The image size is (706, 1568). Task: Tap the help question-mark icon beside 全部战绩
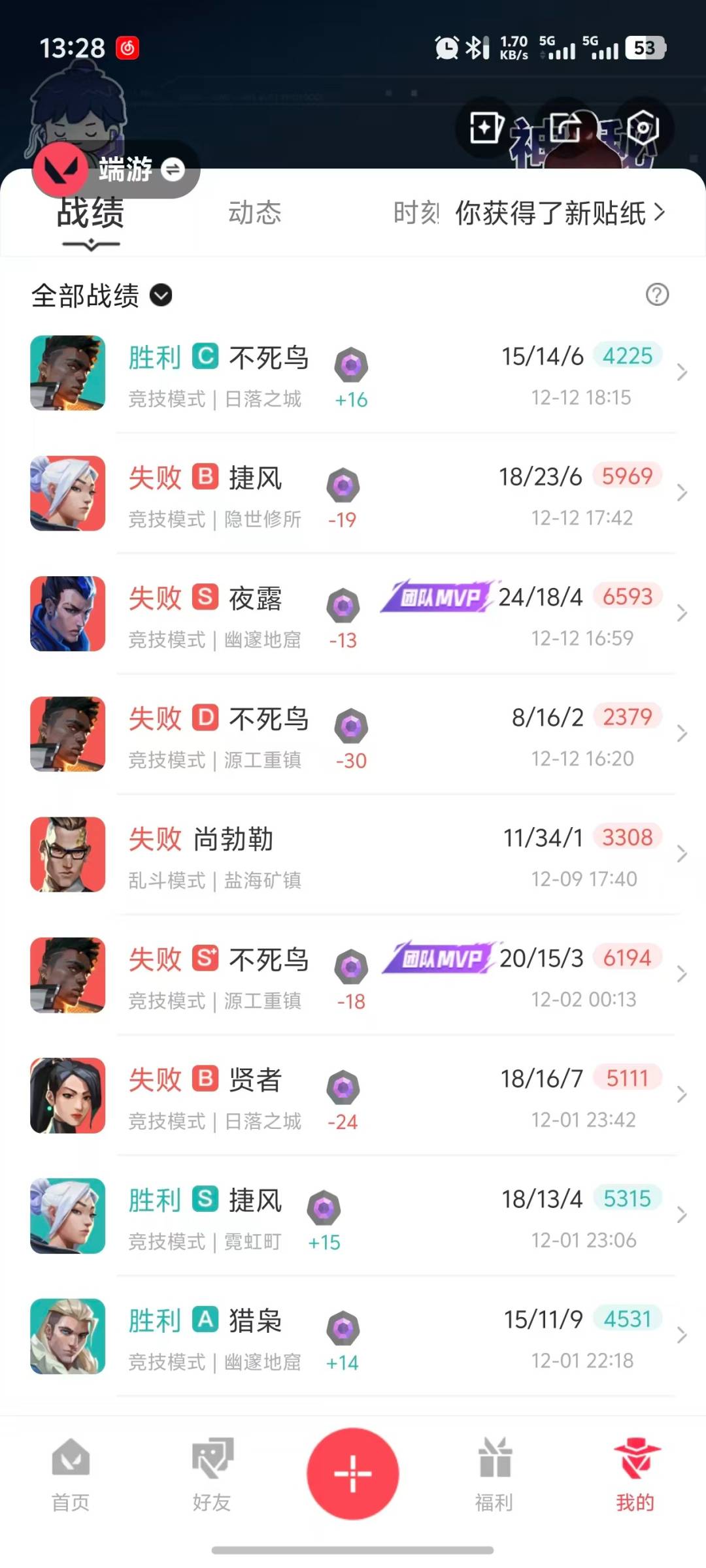[657, 295]
